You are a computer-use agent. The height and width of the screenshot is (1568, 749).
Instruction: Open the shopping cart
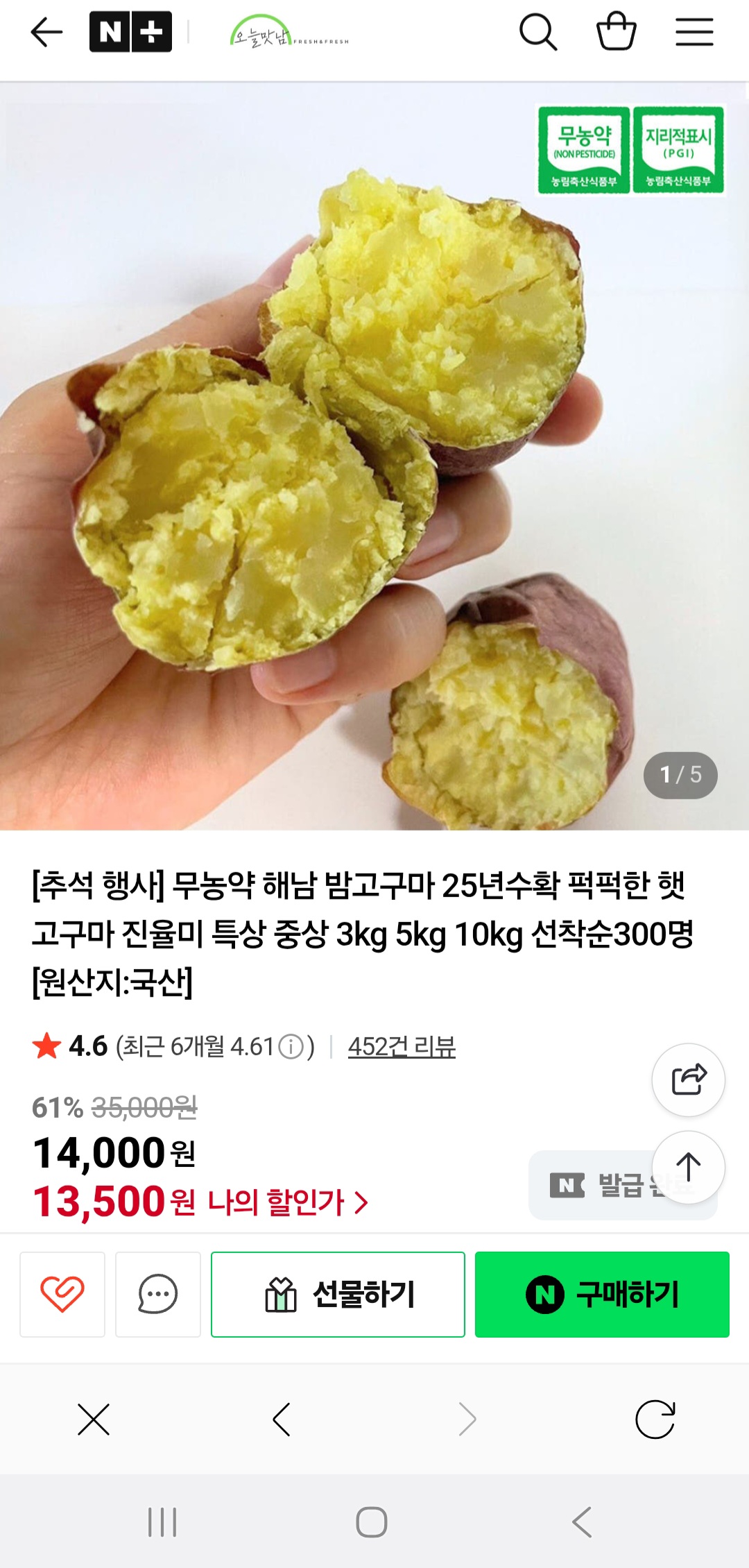coord(616,32)
